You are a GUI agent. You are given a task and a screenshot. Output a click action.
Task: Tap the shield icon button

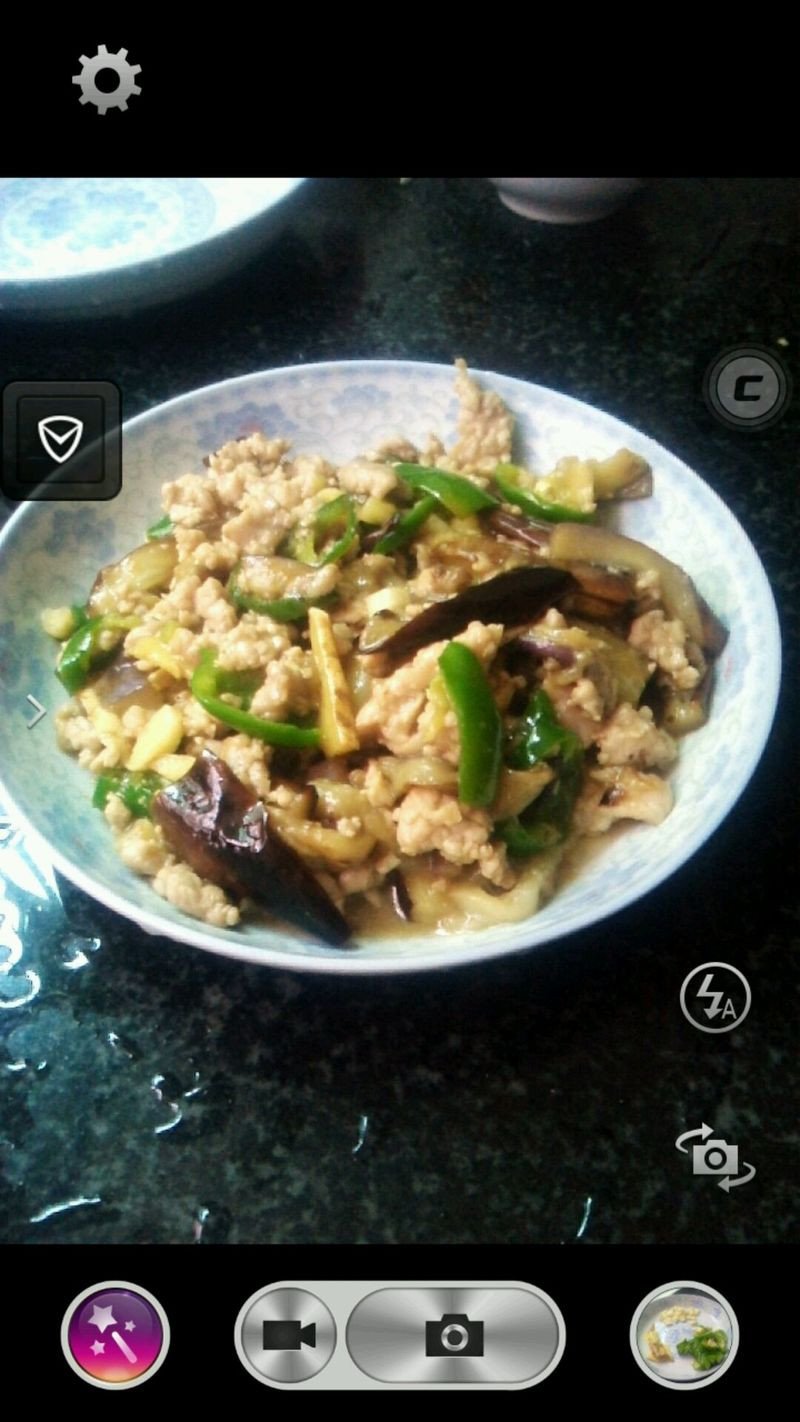tap(61, 440)
